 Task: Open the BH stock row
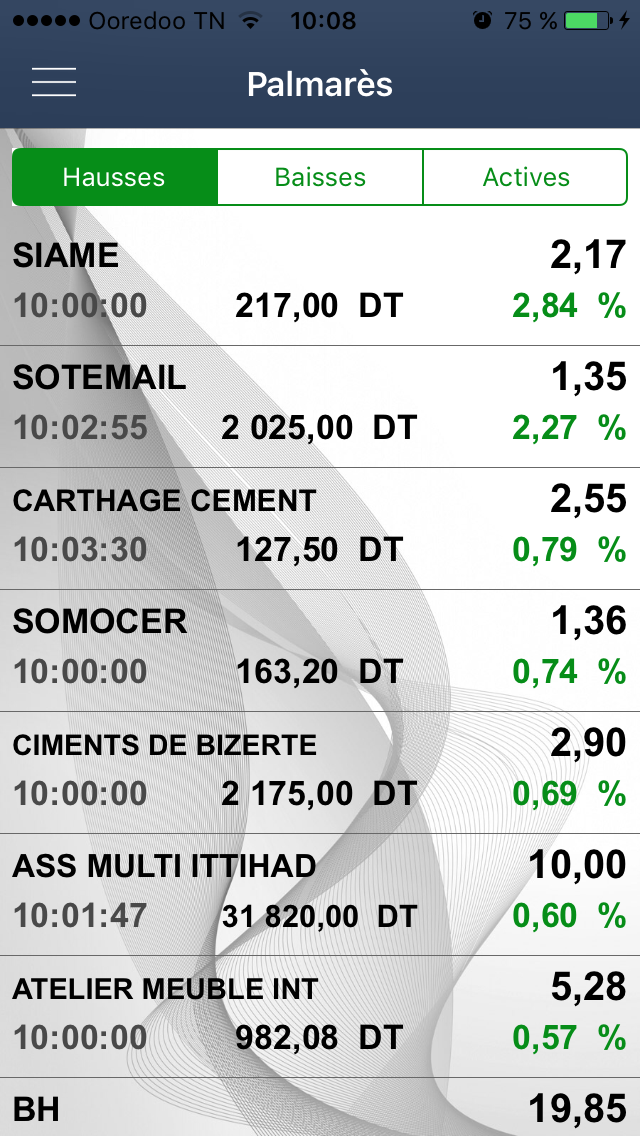(320, 1108)
